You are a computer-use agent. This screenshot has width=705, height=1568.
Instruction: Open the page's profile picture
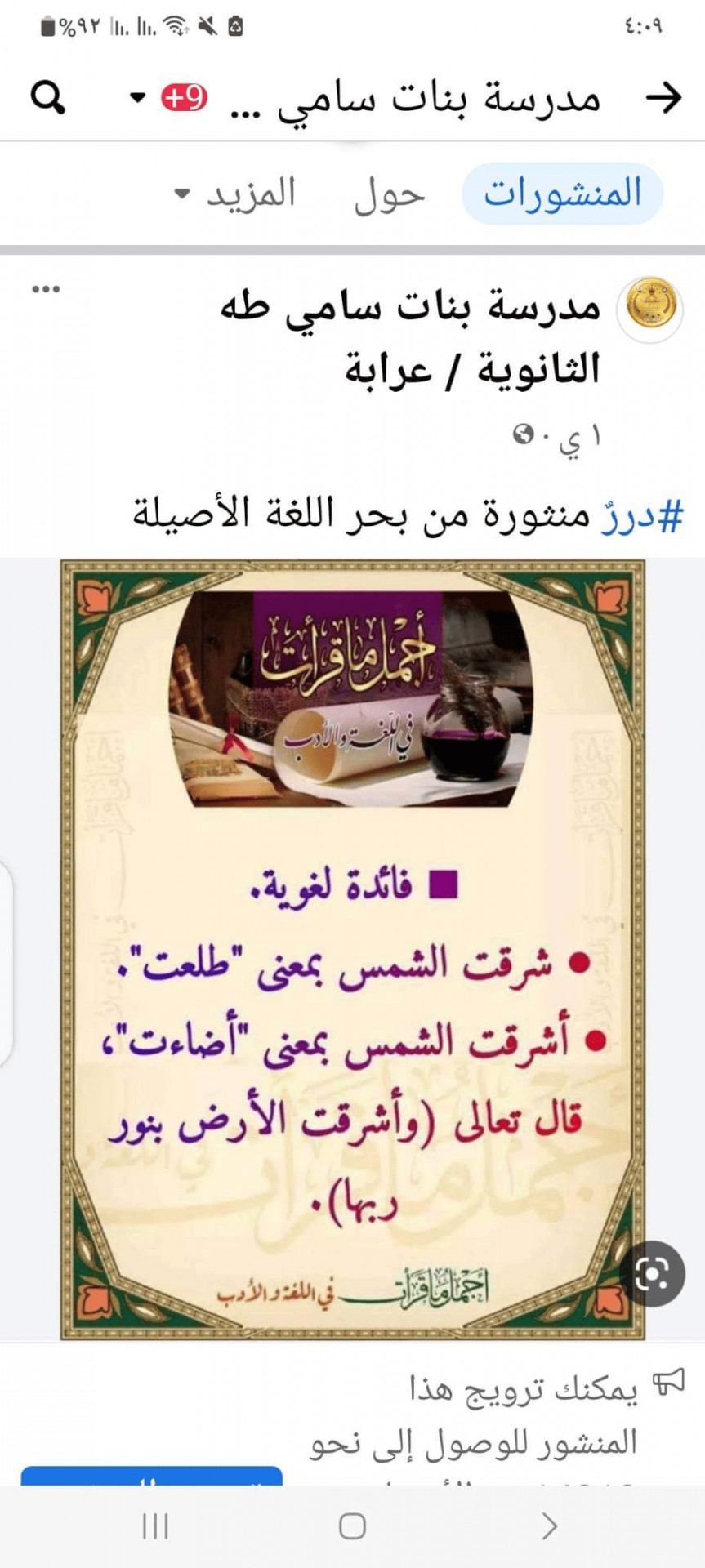tap(651, 305)
